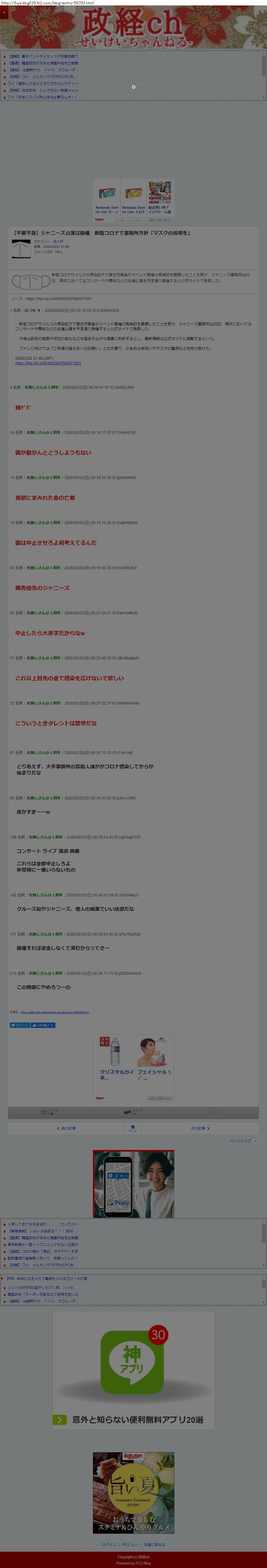Image resolution: width=267 pixels, height=1568 pixels.
Task: Jump back to ページトップ
Action: point(243,1141)
